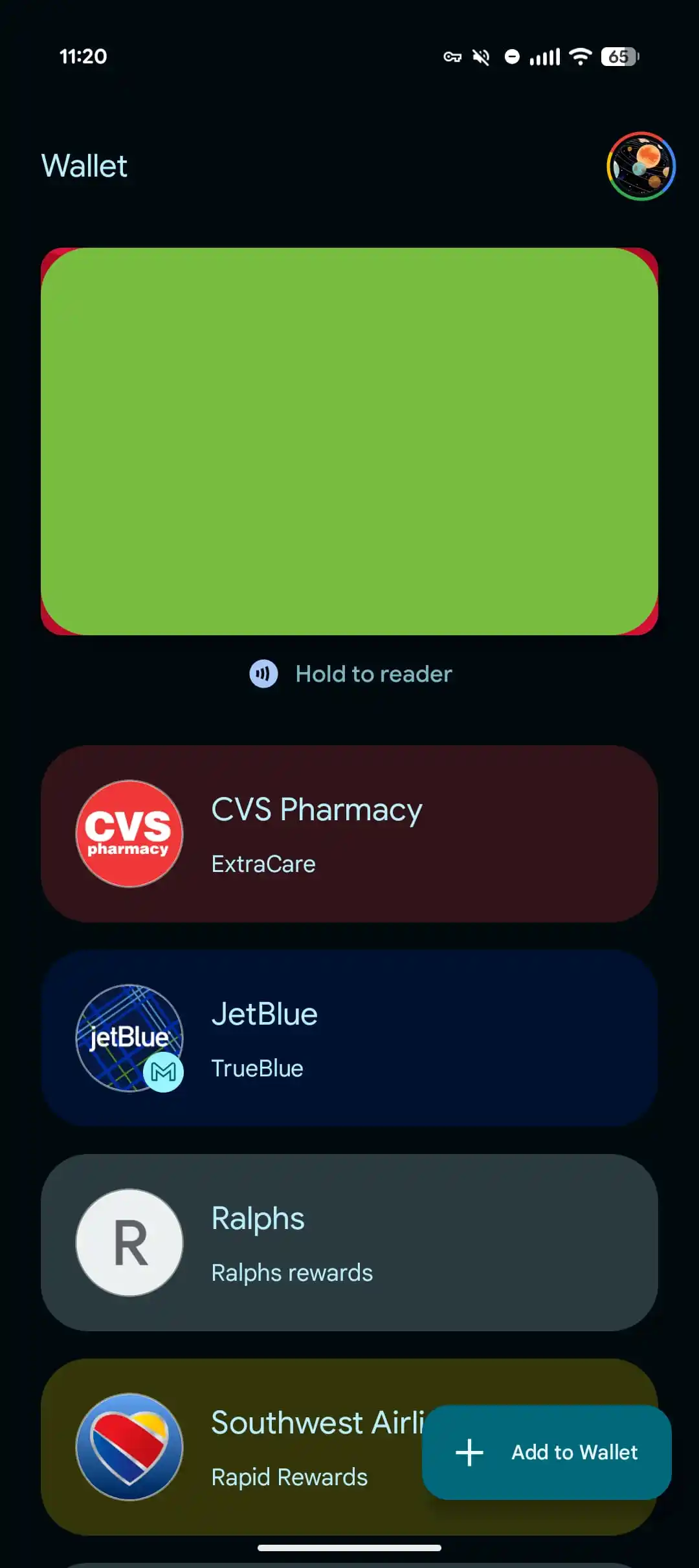
Task: Open the CVS Pharmacy ExtraCare card
Action: [x=349, y=834]
